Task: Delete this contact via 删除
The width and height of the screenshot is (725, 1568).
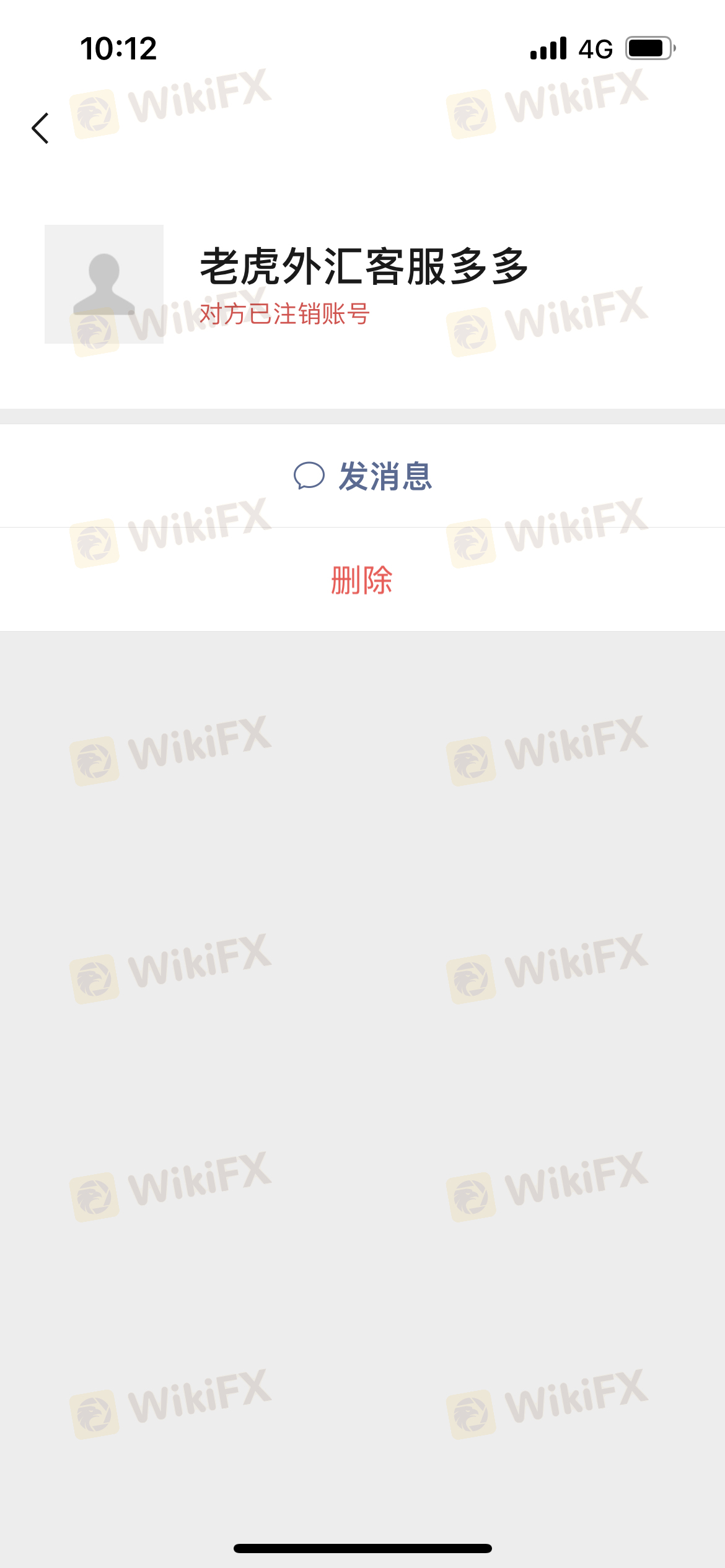Action: pyautogui.click(x=362, y=580)
